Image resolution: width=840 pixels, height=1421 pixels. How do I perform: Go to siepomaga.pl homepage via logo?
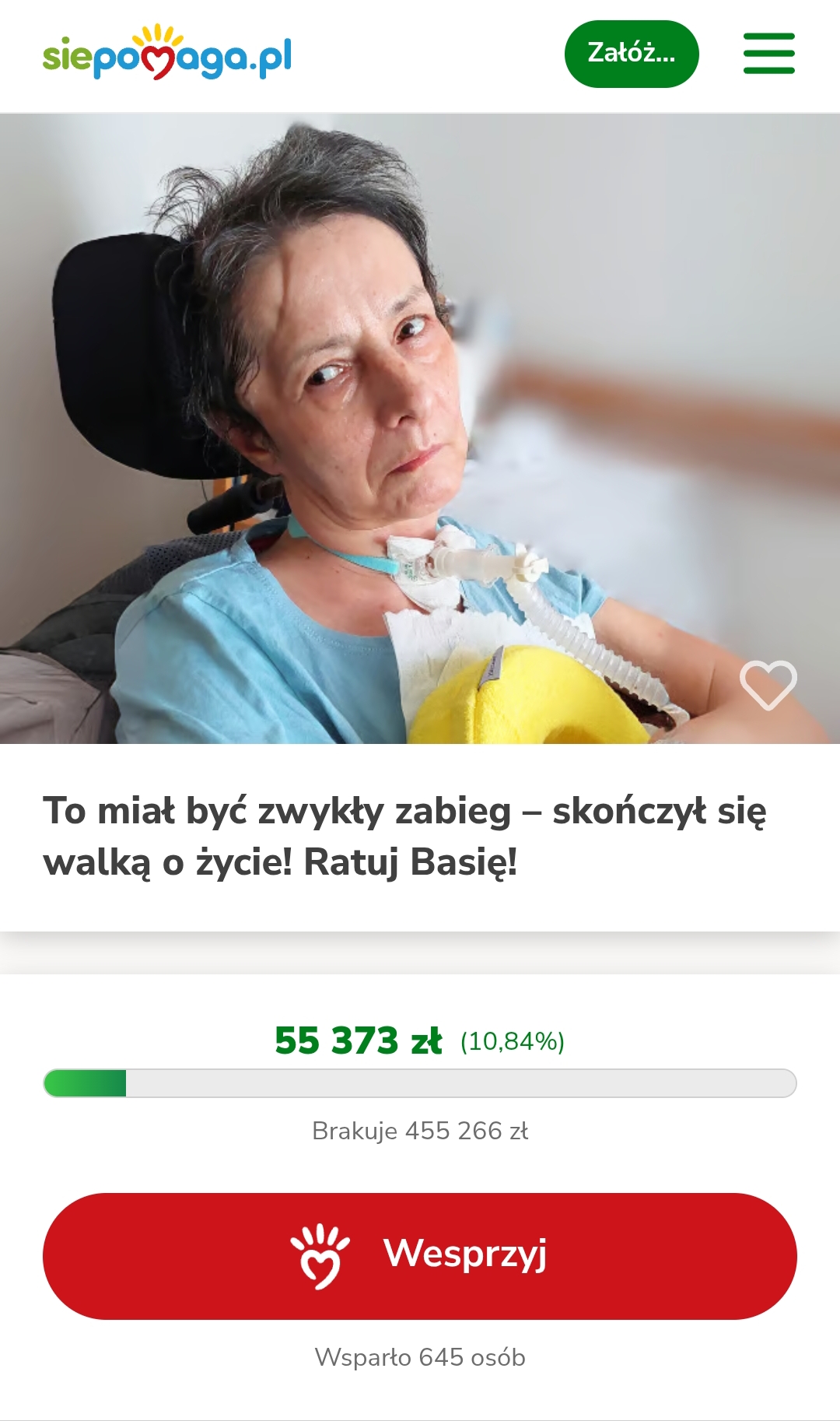(167, 54)
